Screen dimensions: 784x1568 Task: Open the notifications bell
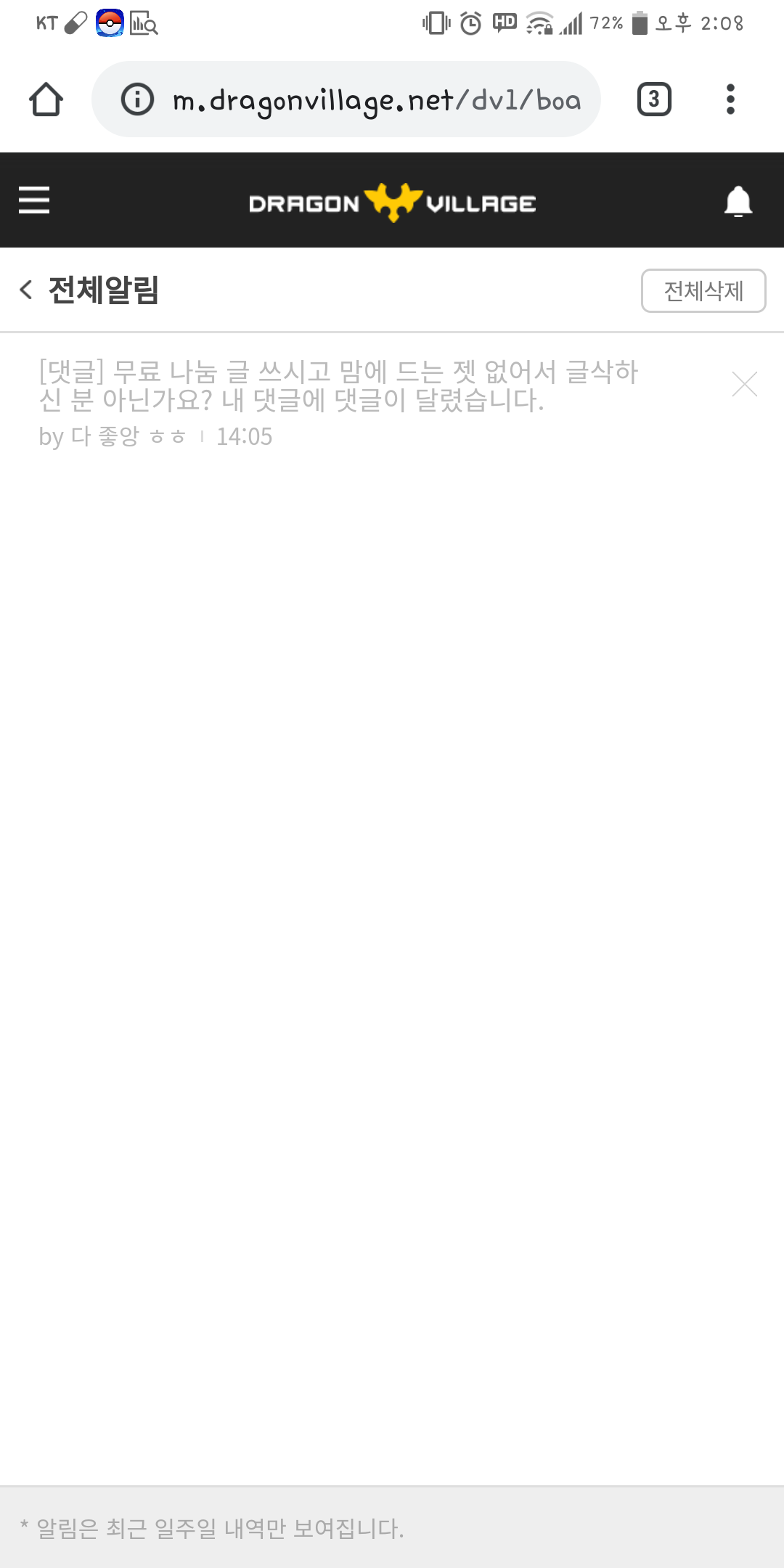click(738, 202)
